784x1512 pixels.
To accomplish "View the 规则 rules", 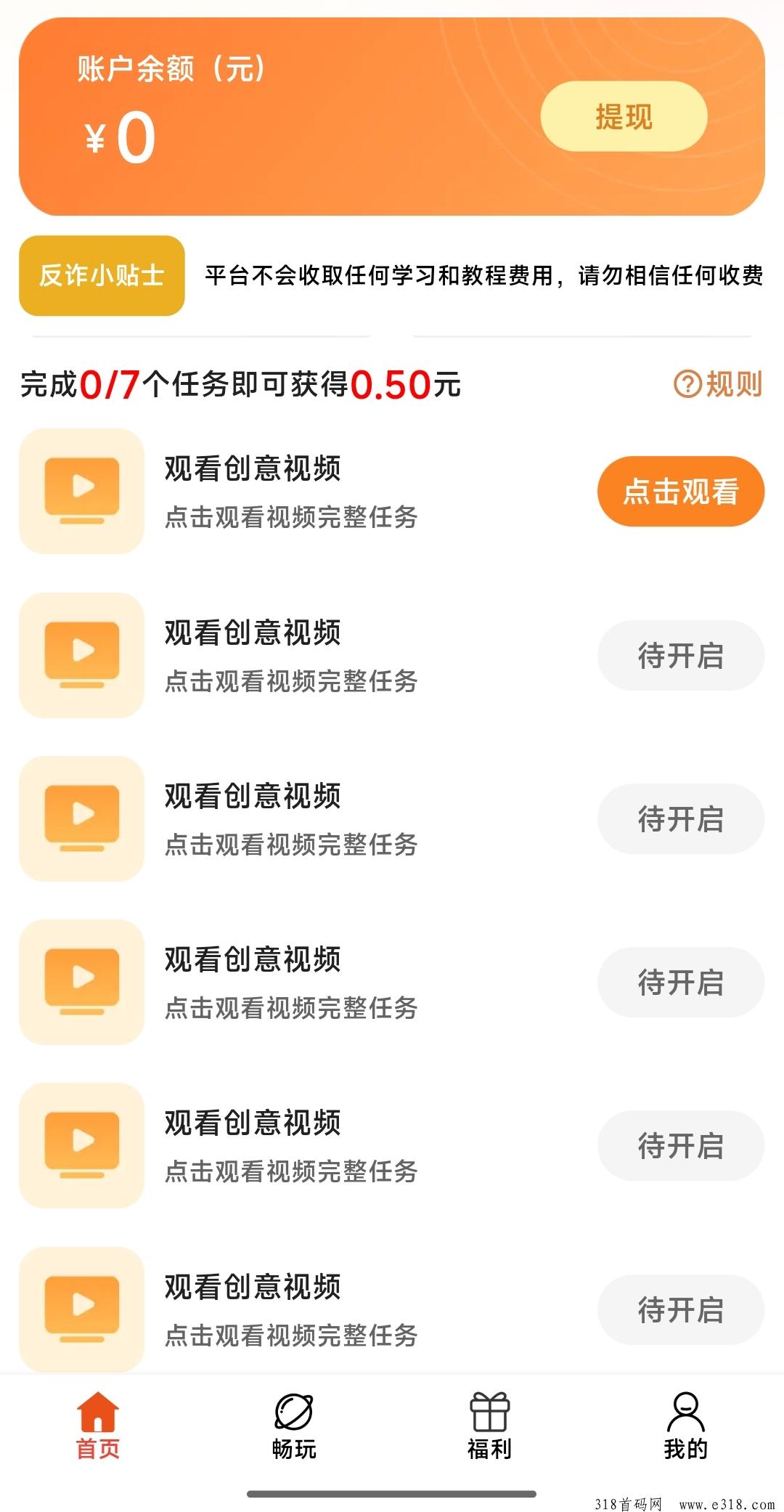I will point(718,383).
